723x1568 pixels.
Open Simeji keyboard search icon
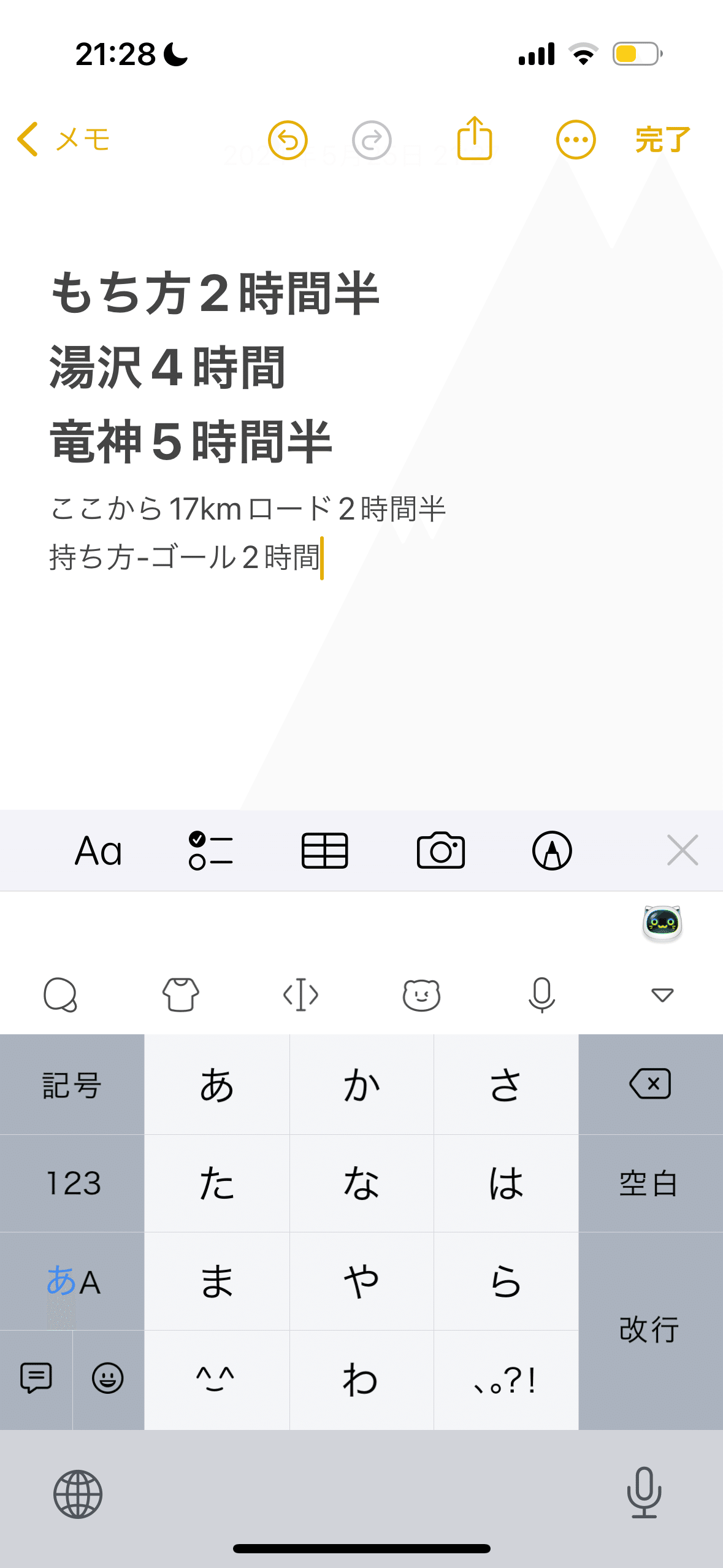coord(60,994)
